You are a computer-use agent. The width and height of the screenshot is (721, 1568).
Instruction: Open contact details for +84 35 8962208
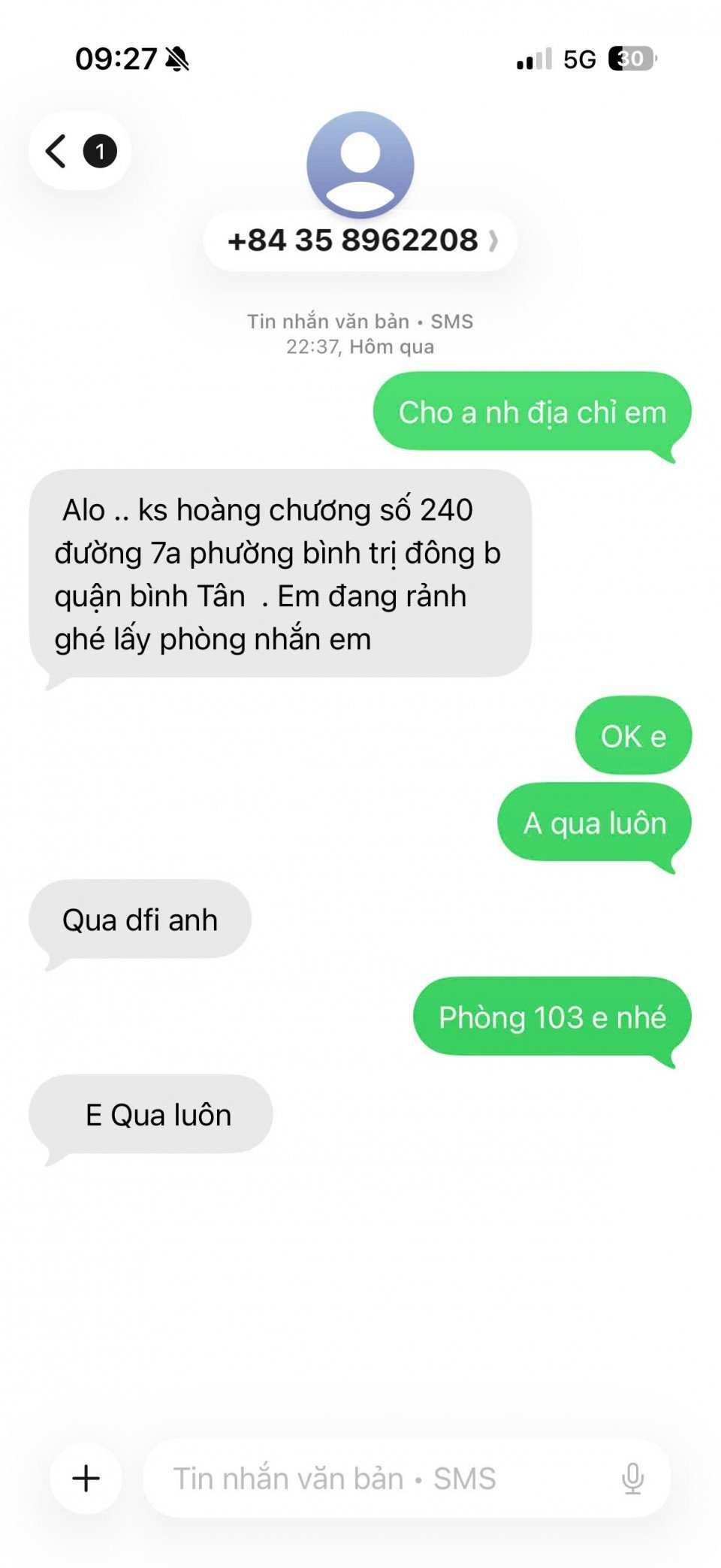(360, 240)
